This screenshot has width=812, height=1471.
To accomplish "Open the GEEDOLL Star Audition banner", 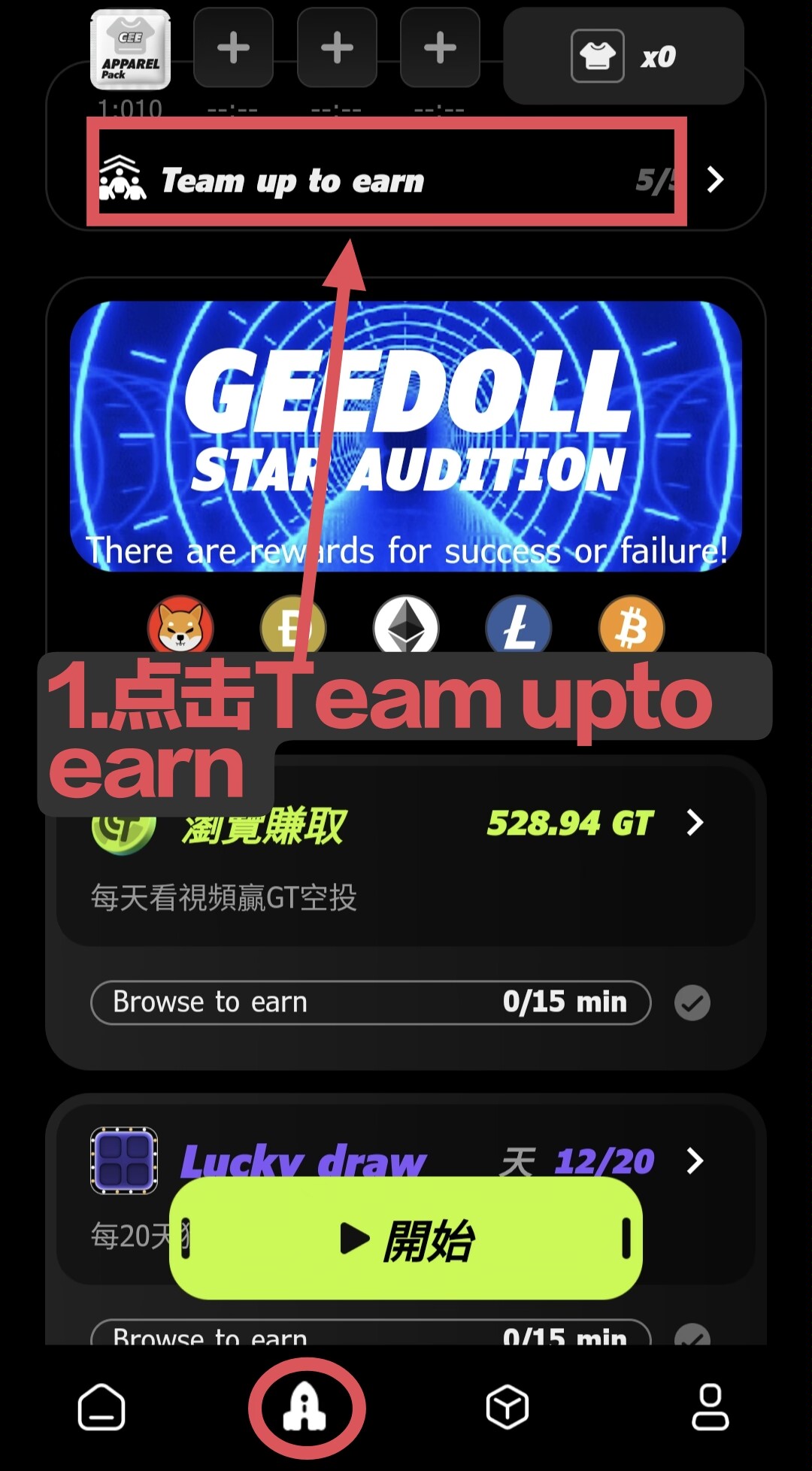I will pyautogui.click(x=406, y=436).
